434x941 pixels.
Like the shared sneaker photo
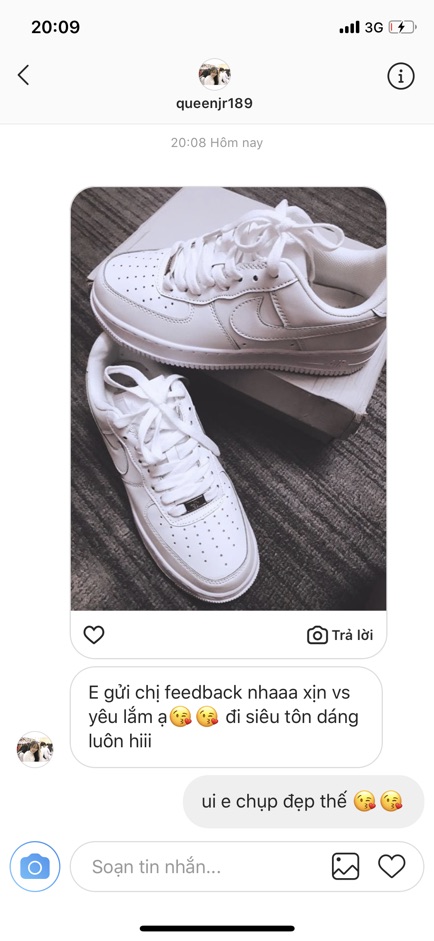click(x=94, y=635)
